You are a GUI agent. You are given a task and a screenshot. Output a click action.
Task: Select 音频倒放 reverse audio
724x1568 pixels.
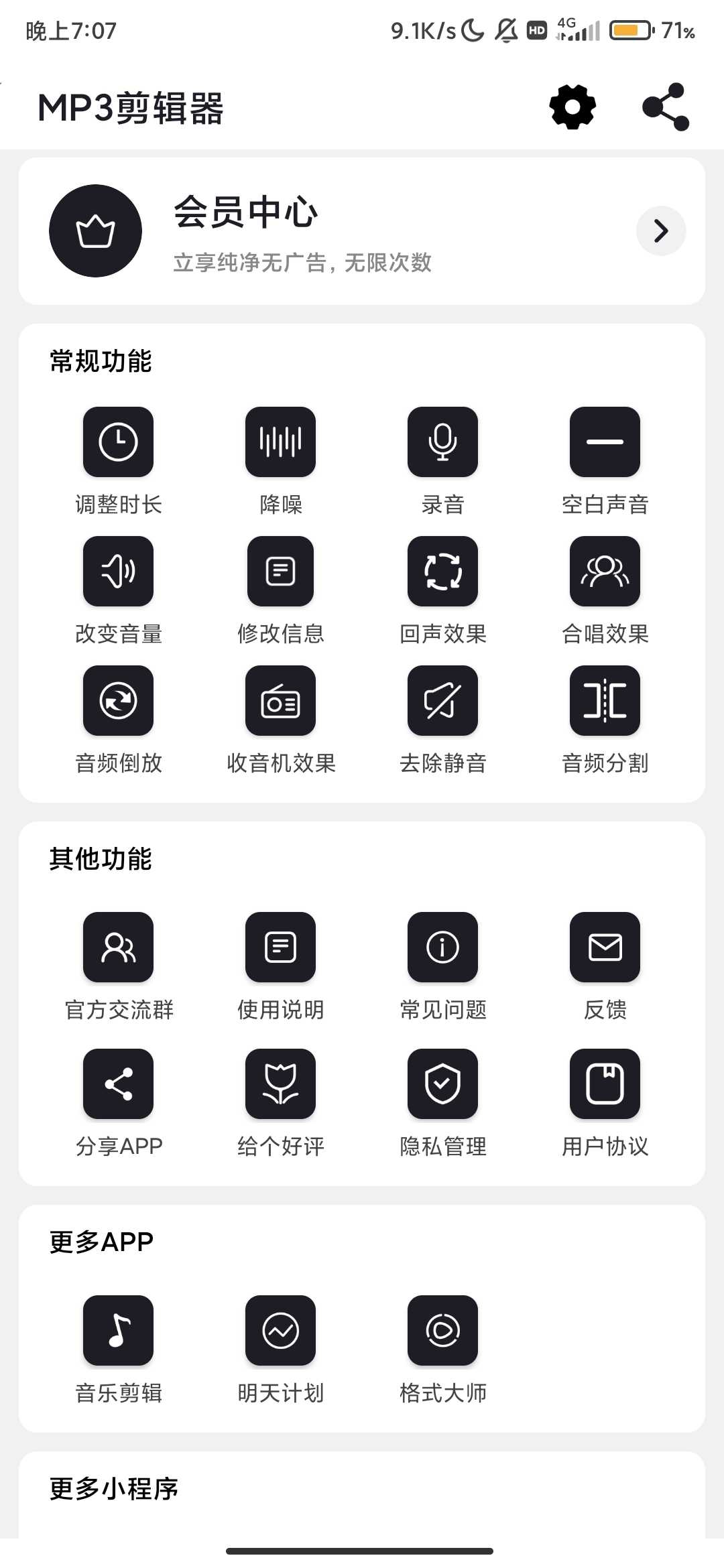point(118,701)
